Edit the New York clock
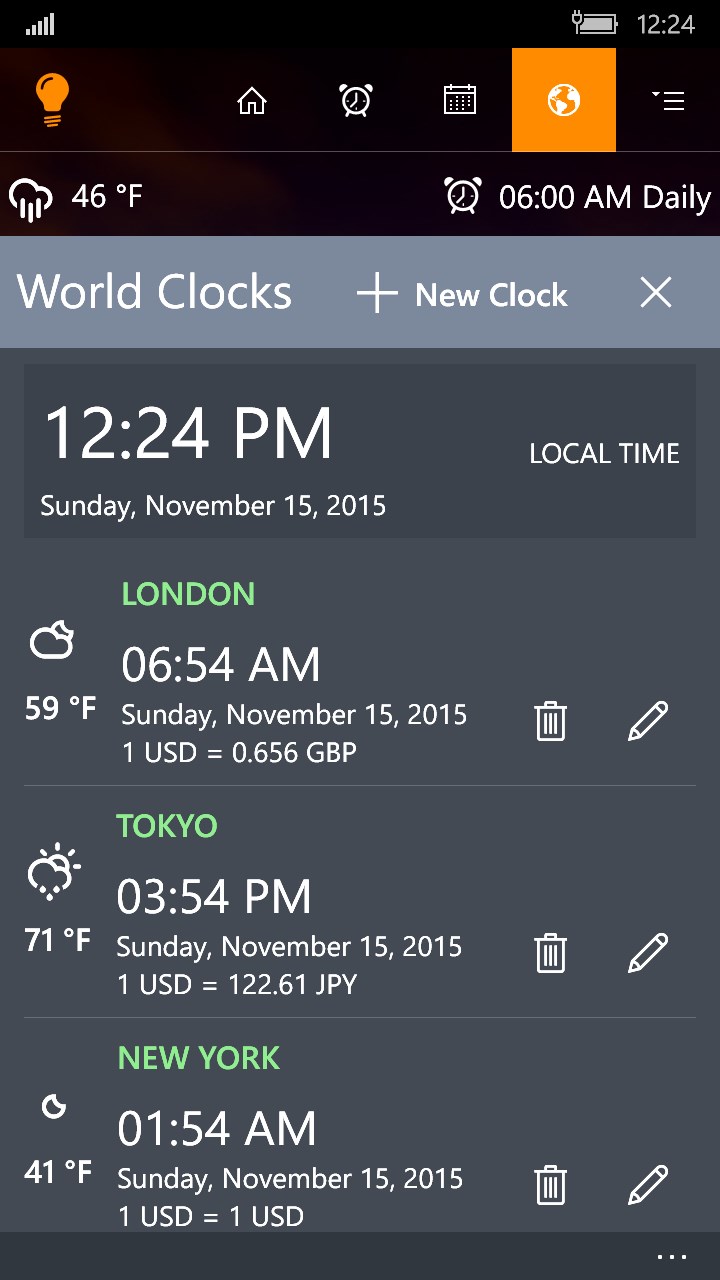Screen dimensions: 720x1280 pyautogui.click(x=647, y=1185)
